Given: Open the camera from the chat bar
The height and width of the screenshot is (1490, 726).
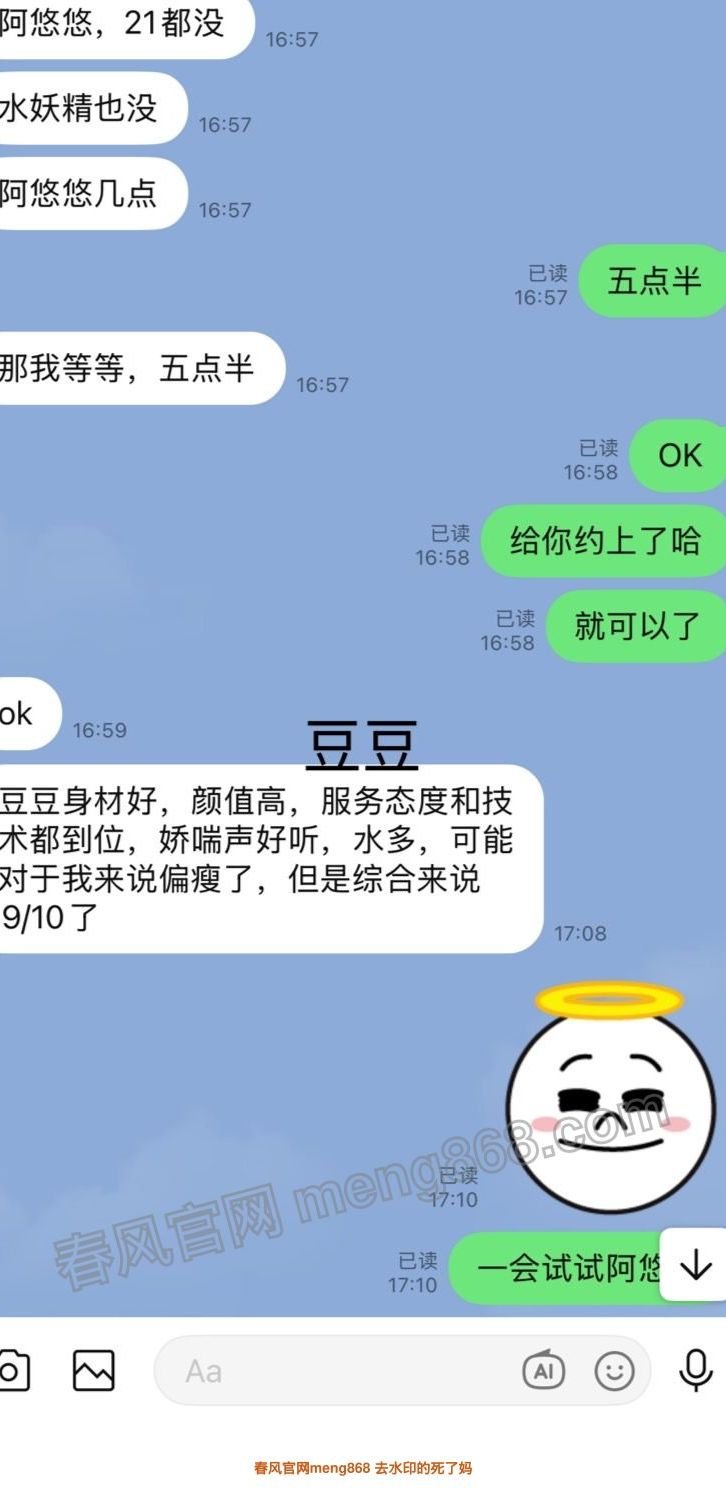Looking at the screenshot, I should (x=12, y=1370).
